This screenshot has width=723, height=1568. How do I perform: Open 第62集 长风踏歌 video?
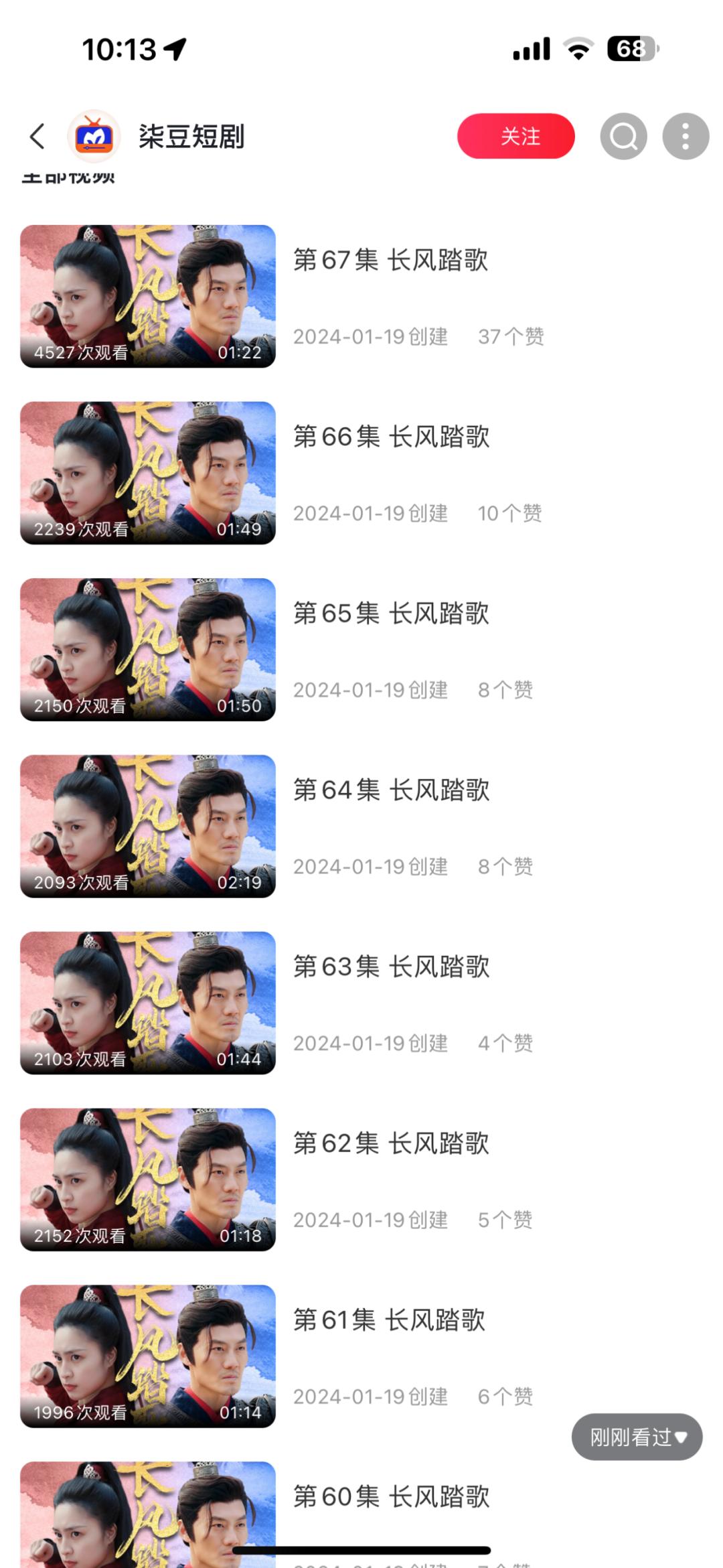148,1180
